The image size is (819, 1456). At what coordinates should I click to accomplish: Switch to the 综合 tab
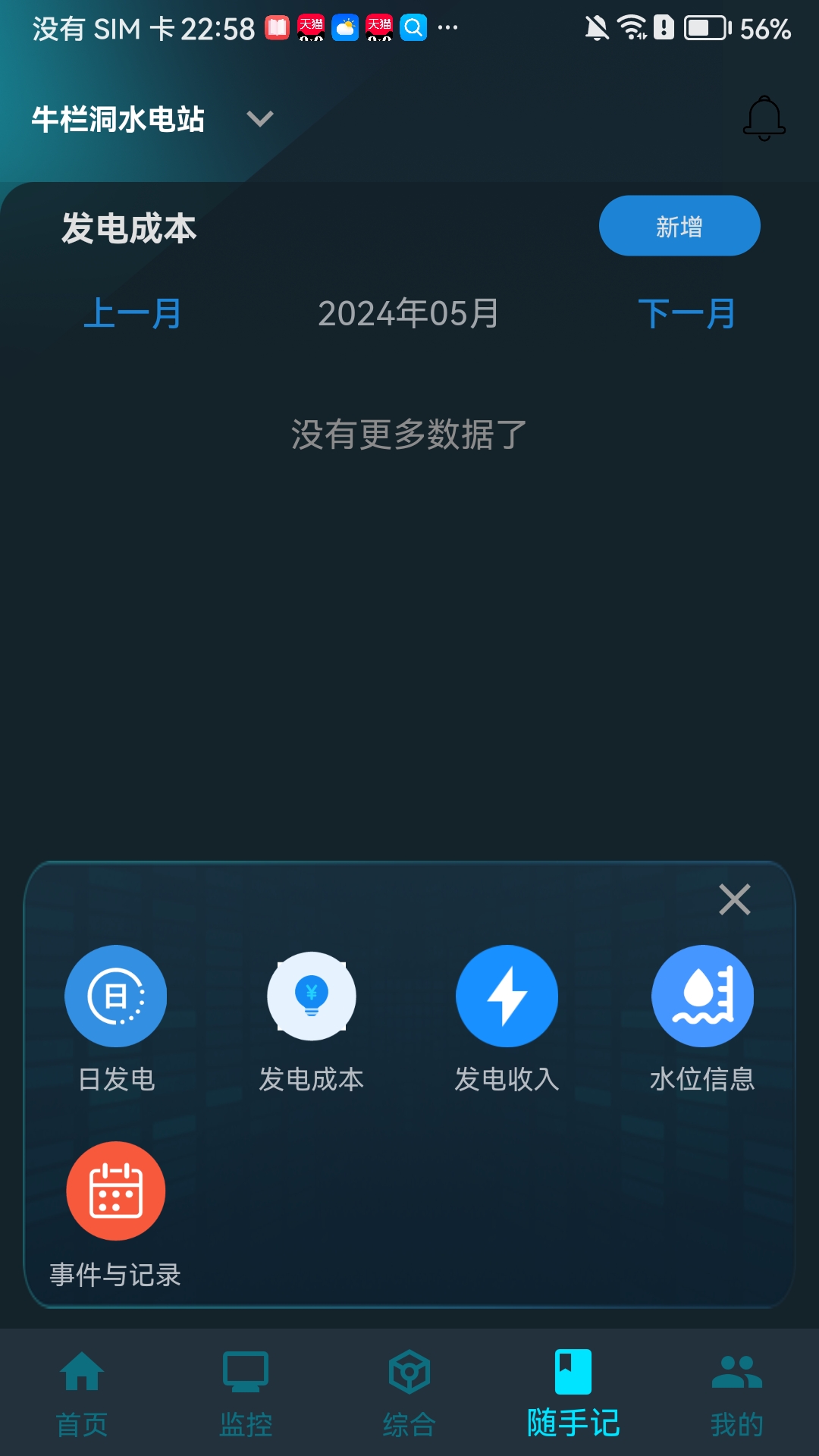point(409,1393)
